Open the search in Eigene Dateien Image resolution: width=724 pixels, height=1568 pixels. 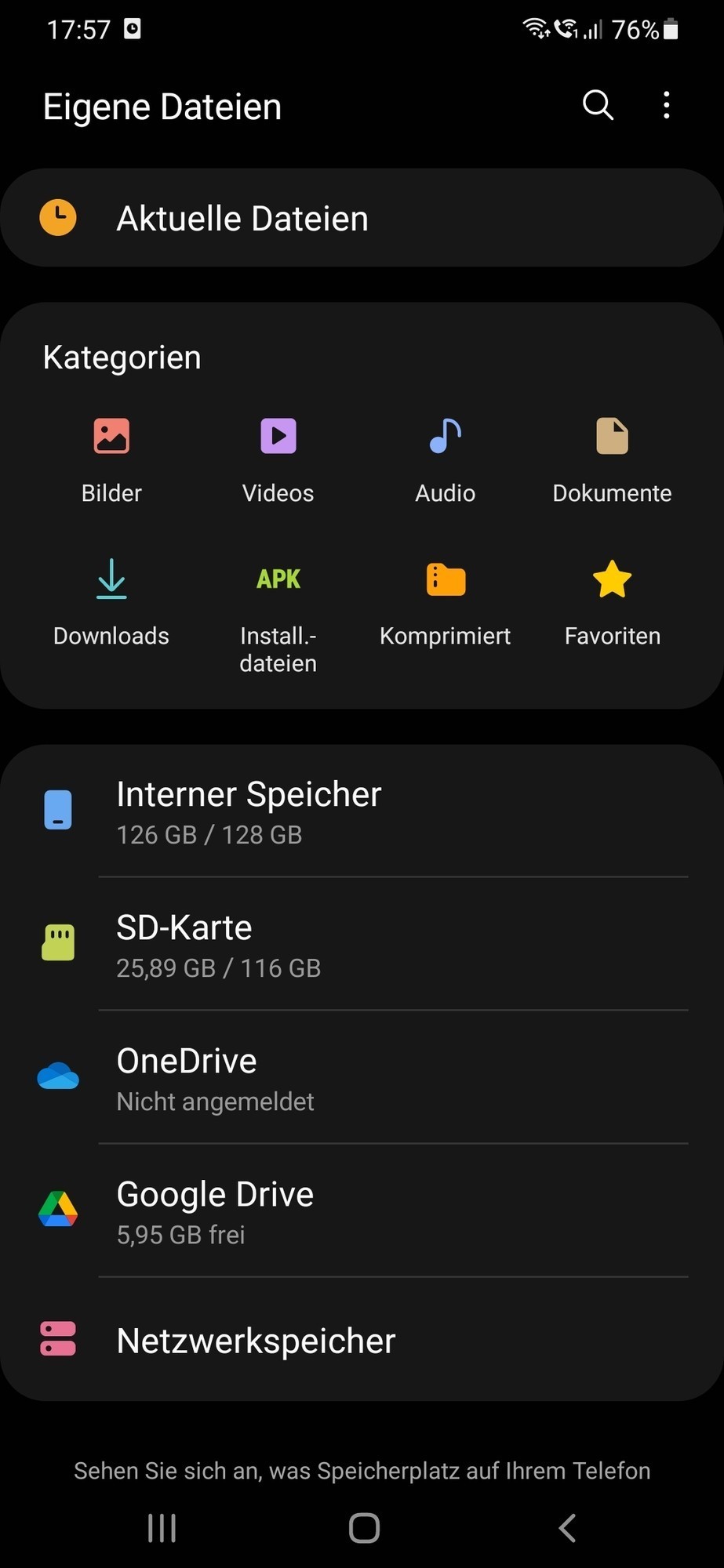coord(598,105)
